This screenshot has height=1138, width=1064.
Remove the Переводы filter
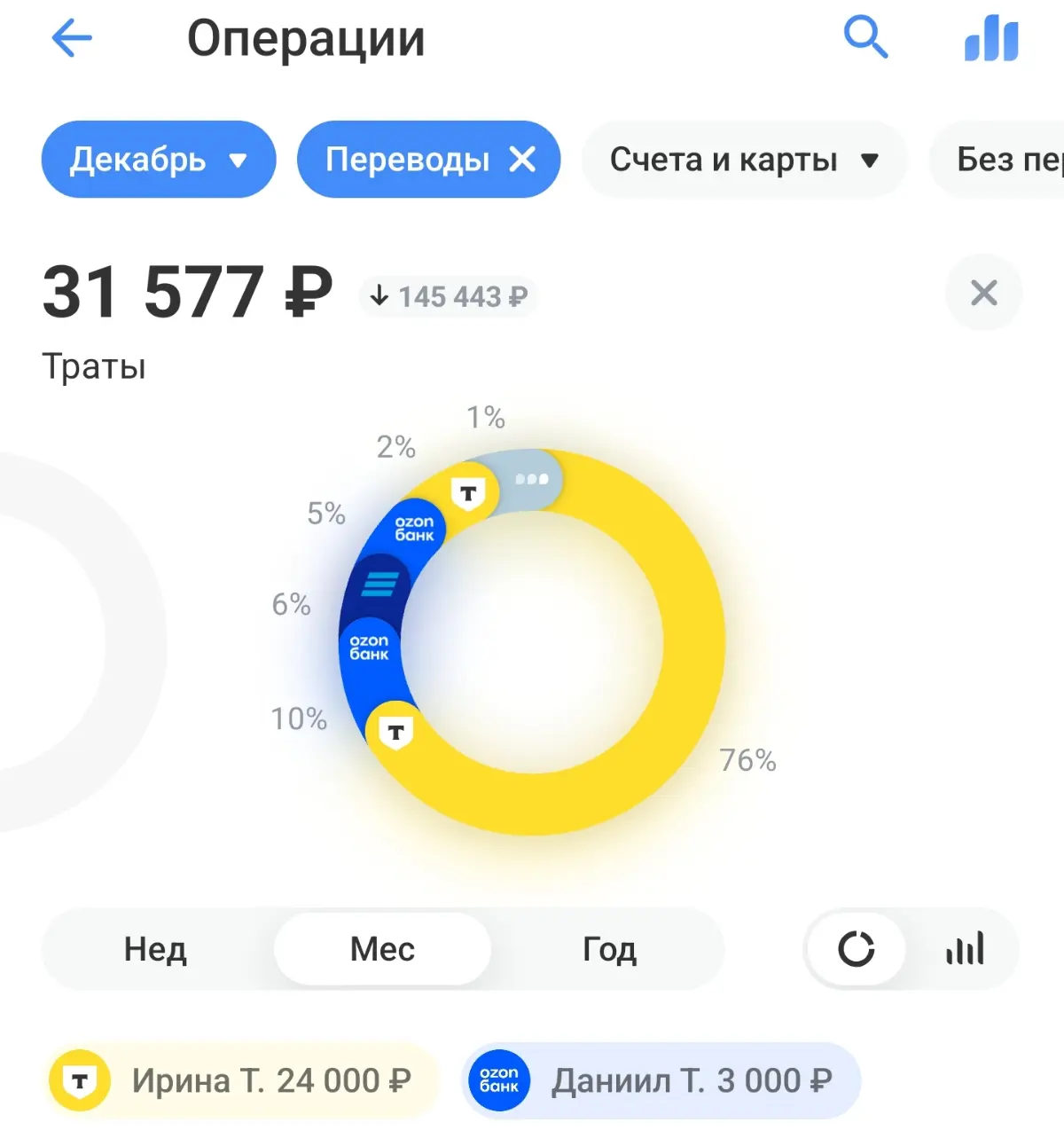524,160
